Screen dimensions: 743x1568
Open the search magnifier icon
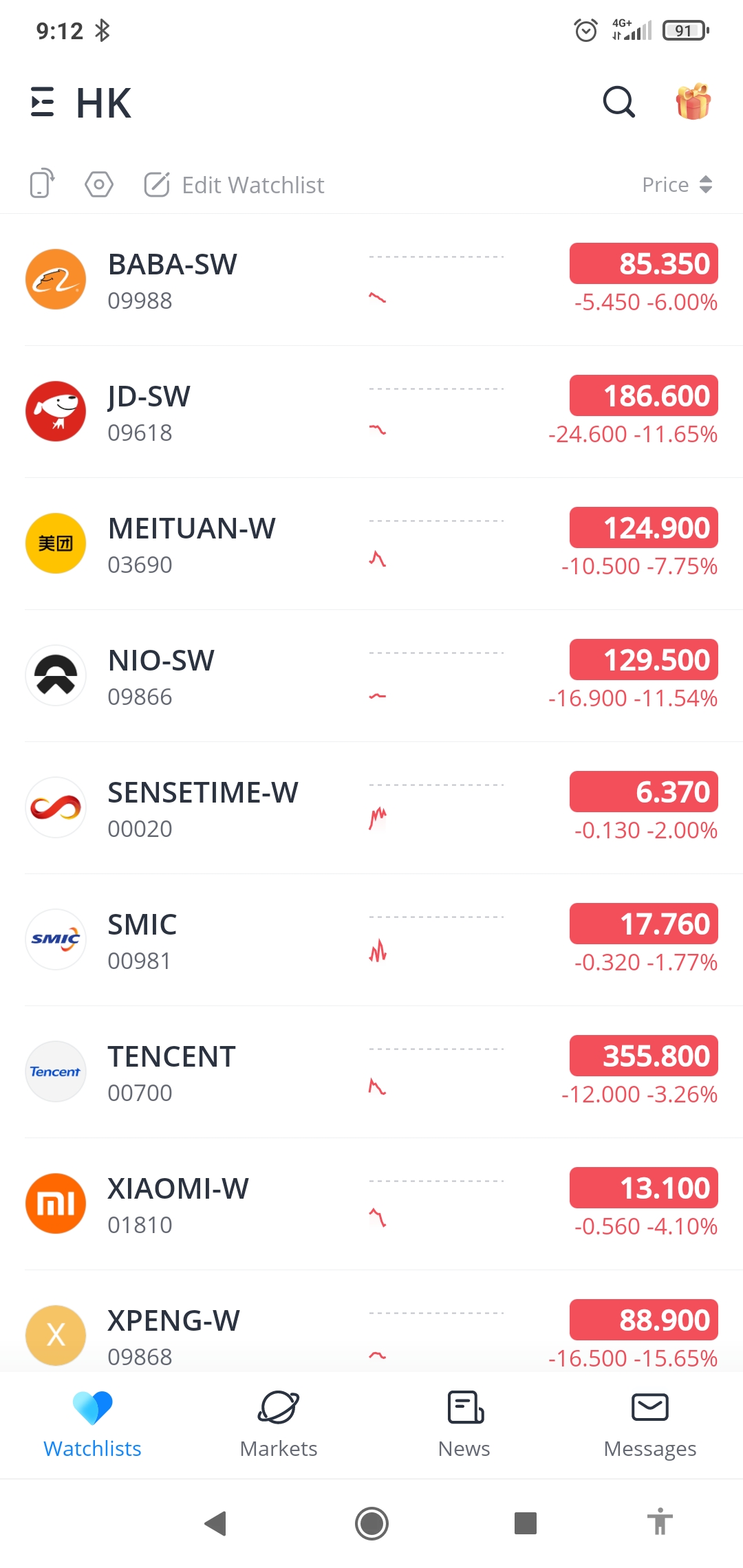(x=618, y=102)
